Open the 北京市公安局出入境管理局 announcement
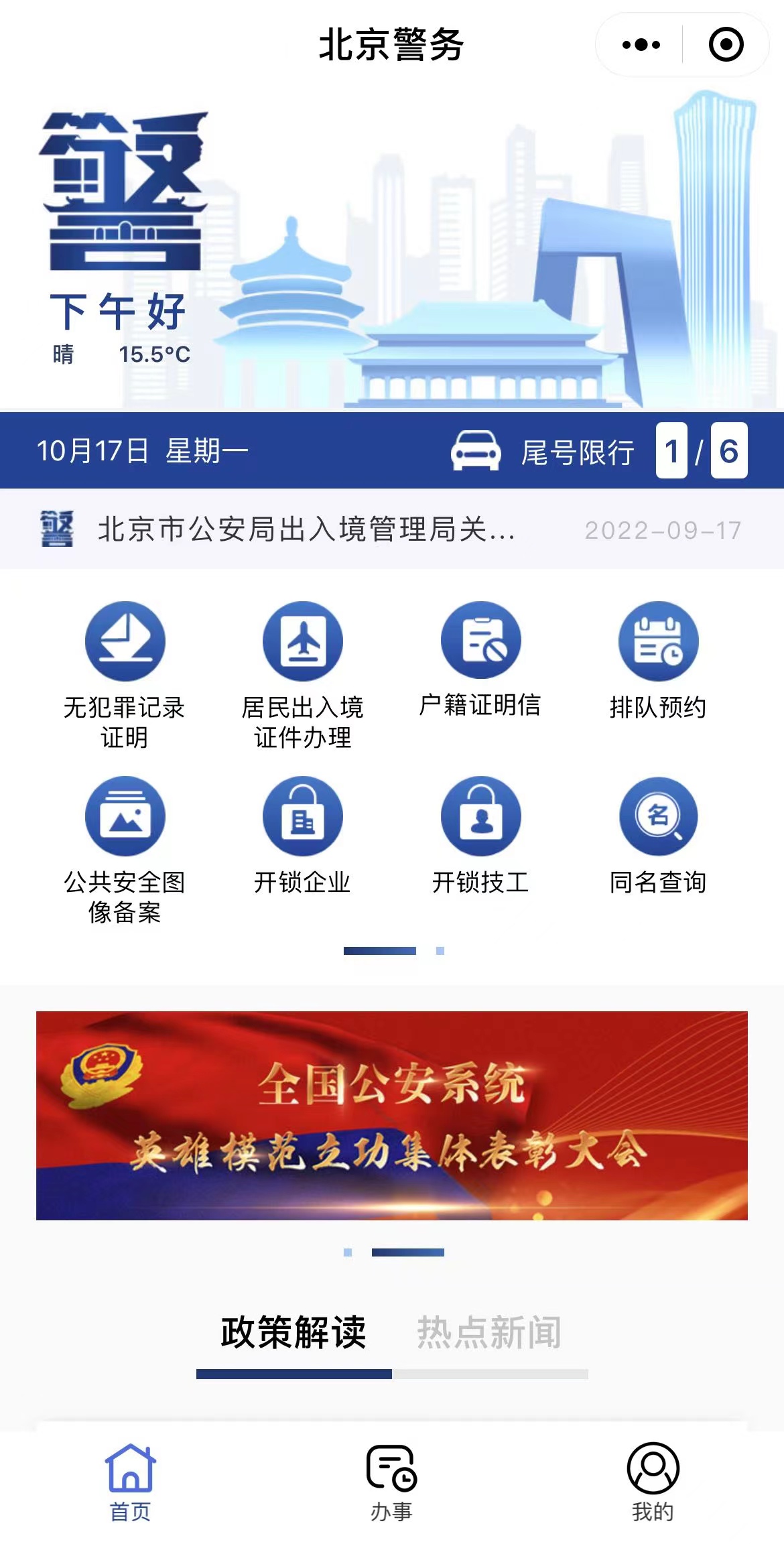The image size is (784, 1546). tap(307, 529)
